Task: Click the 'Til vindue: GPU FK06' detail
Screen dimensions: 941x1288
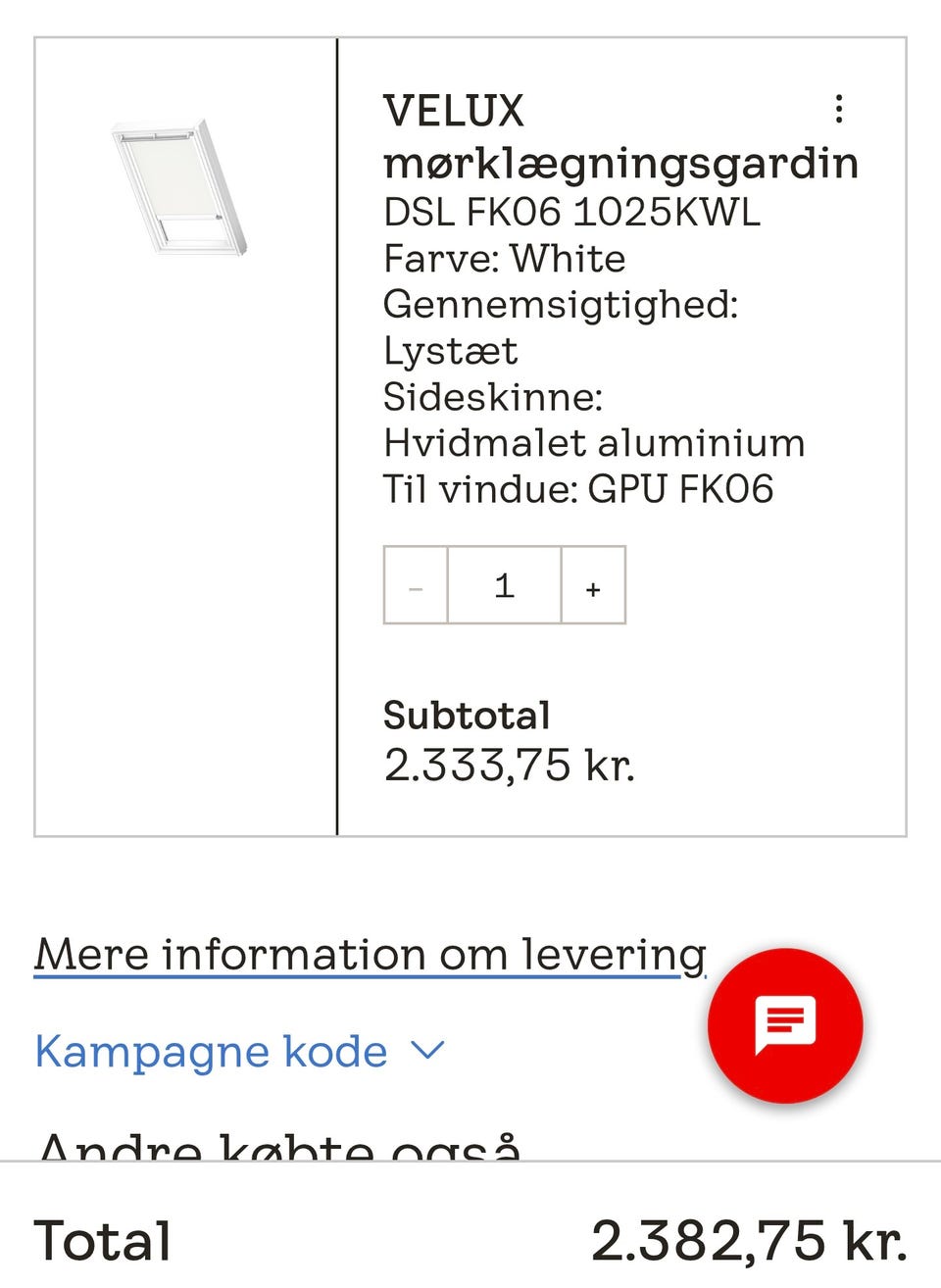Action: pos(578,487)
